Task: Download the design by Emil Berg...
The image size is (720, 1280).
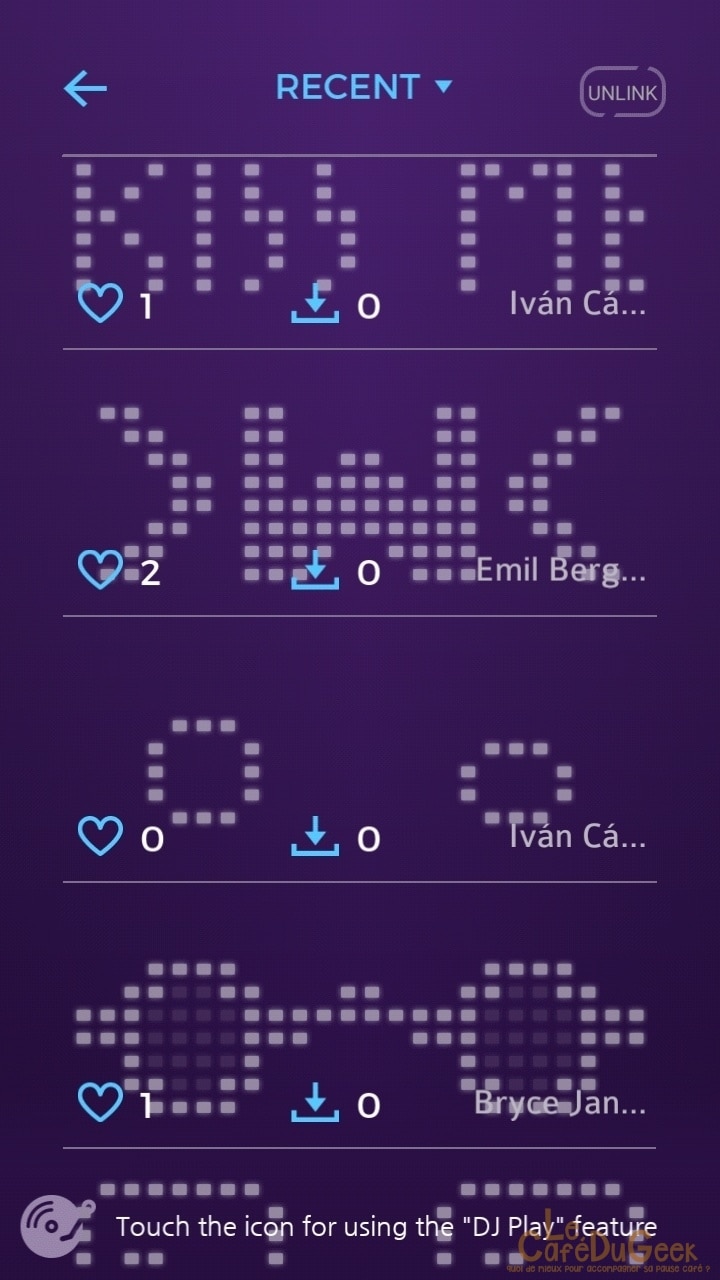Action: click(315, 571)
